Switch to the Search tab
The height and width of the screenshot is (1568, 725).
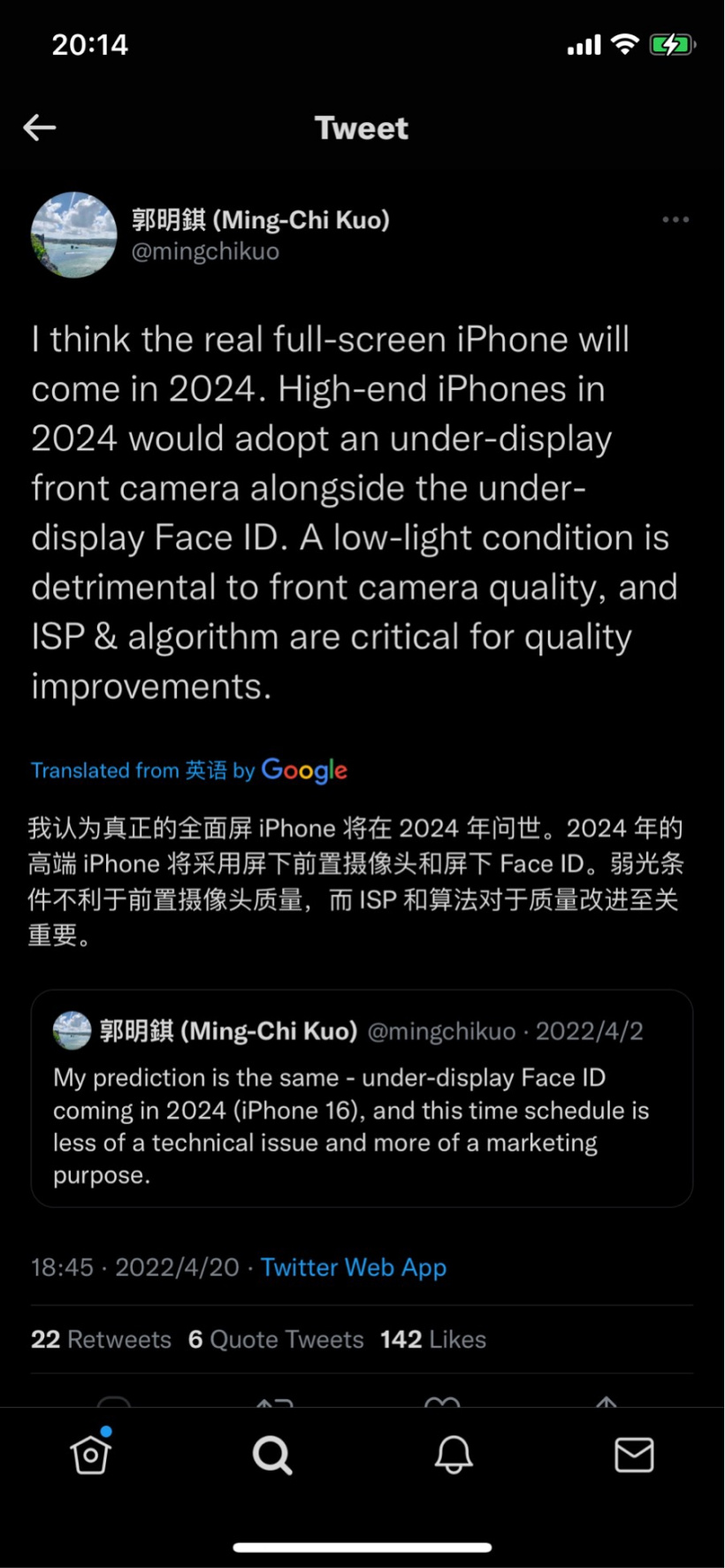click(x=271, y=1455)
